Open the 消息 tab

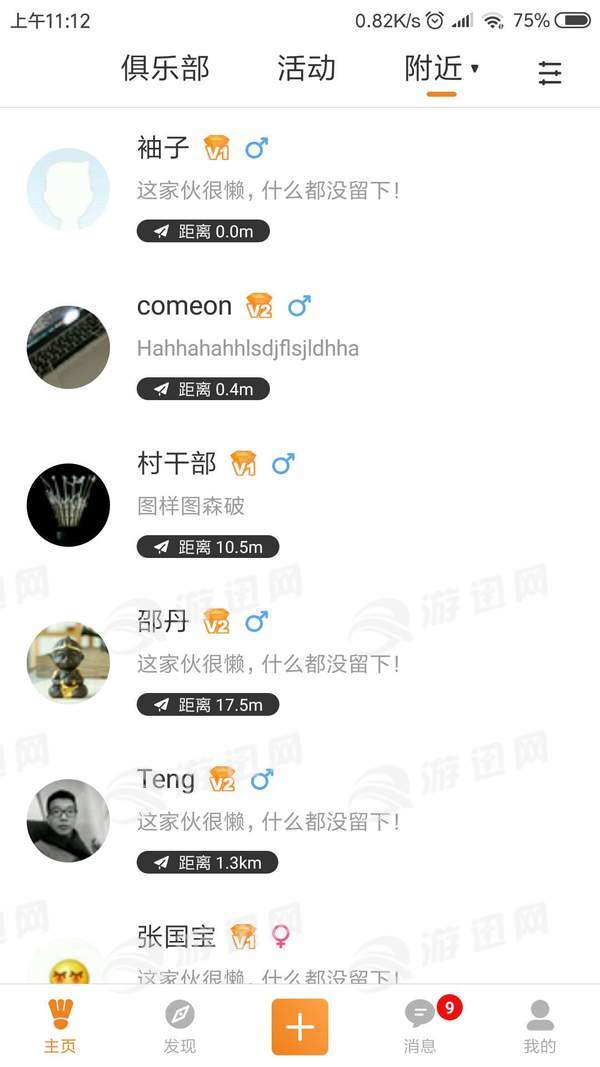tap(420, 1027)
